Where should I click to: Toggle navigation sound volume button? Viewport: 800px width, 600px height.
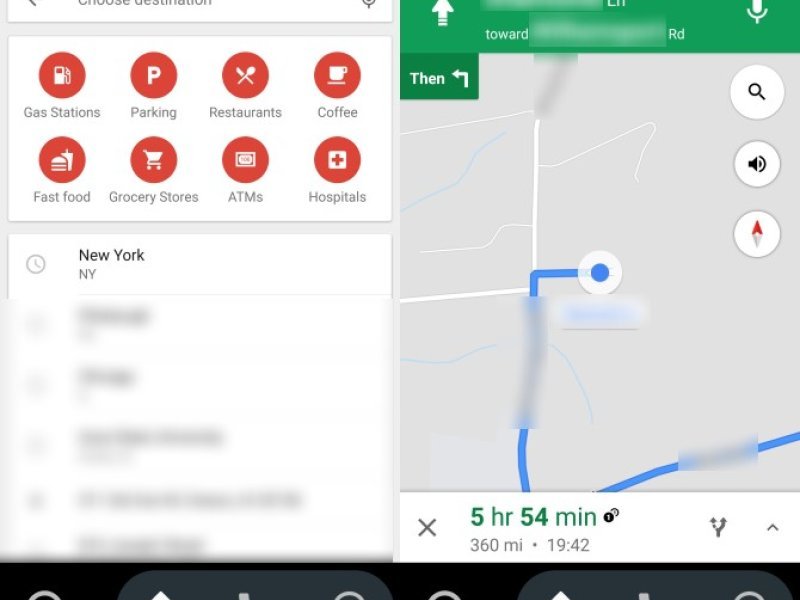757,164
